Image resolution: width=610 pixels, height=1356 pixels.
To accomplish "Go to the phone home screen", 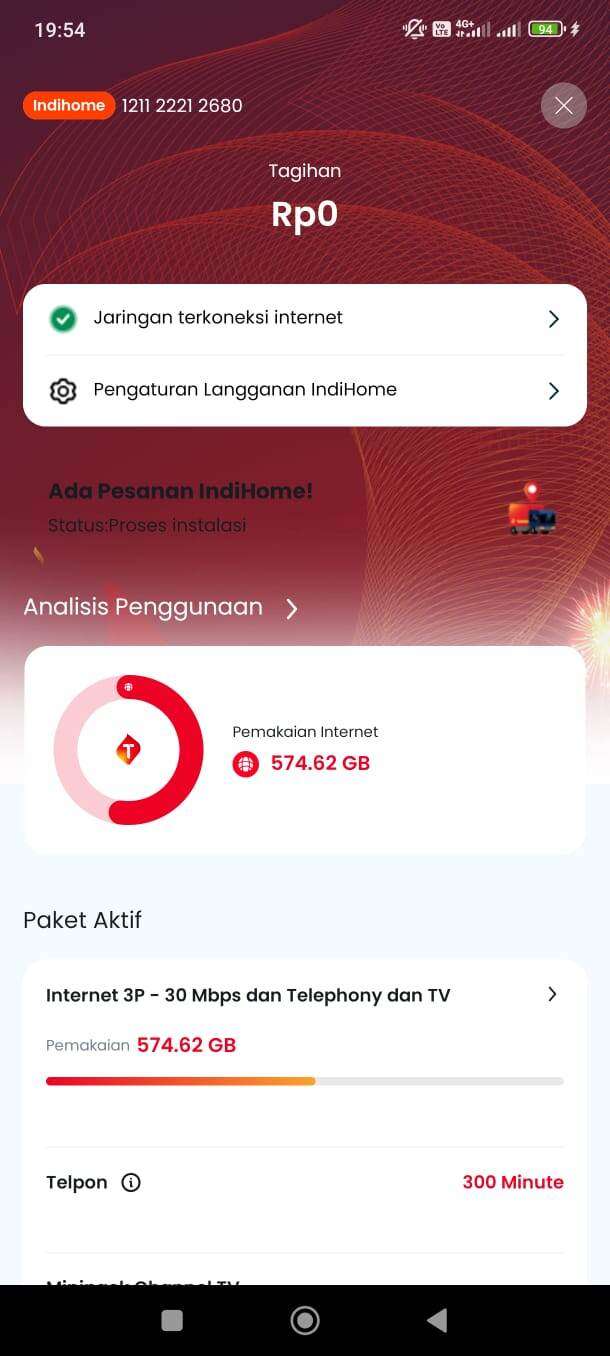I will pos(305,1320).
